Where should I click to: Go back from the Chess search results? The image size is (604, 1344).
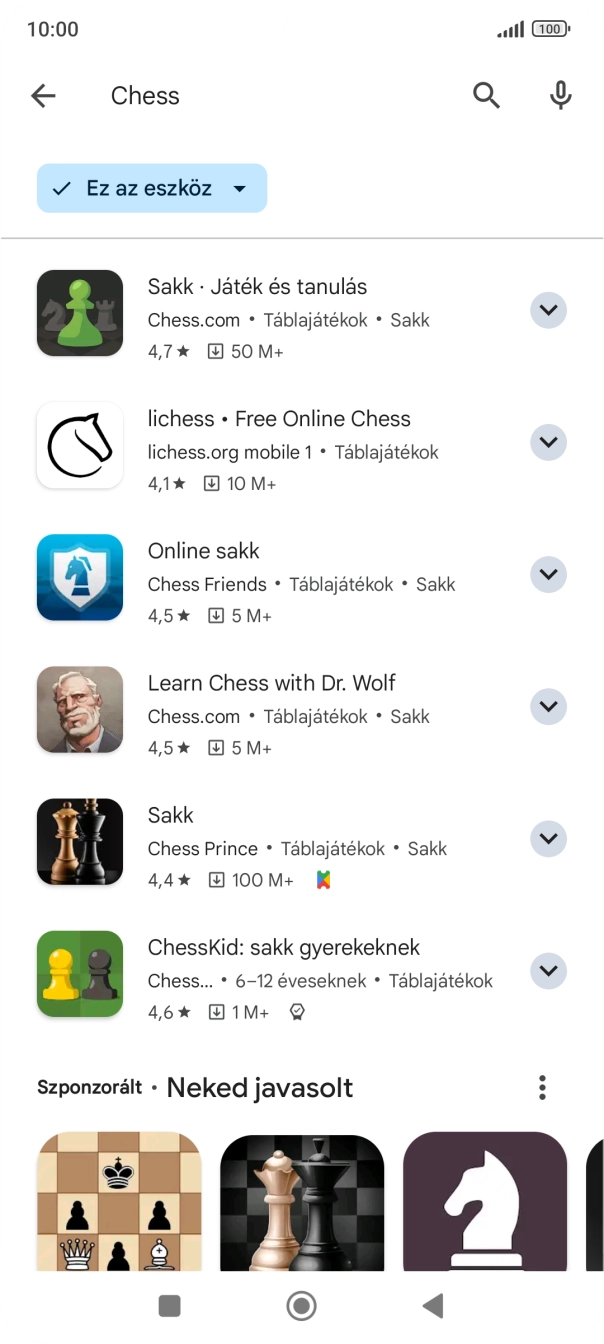point(43,96)
